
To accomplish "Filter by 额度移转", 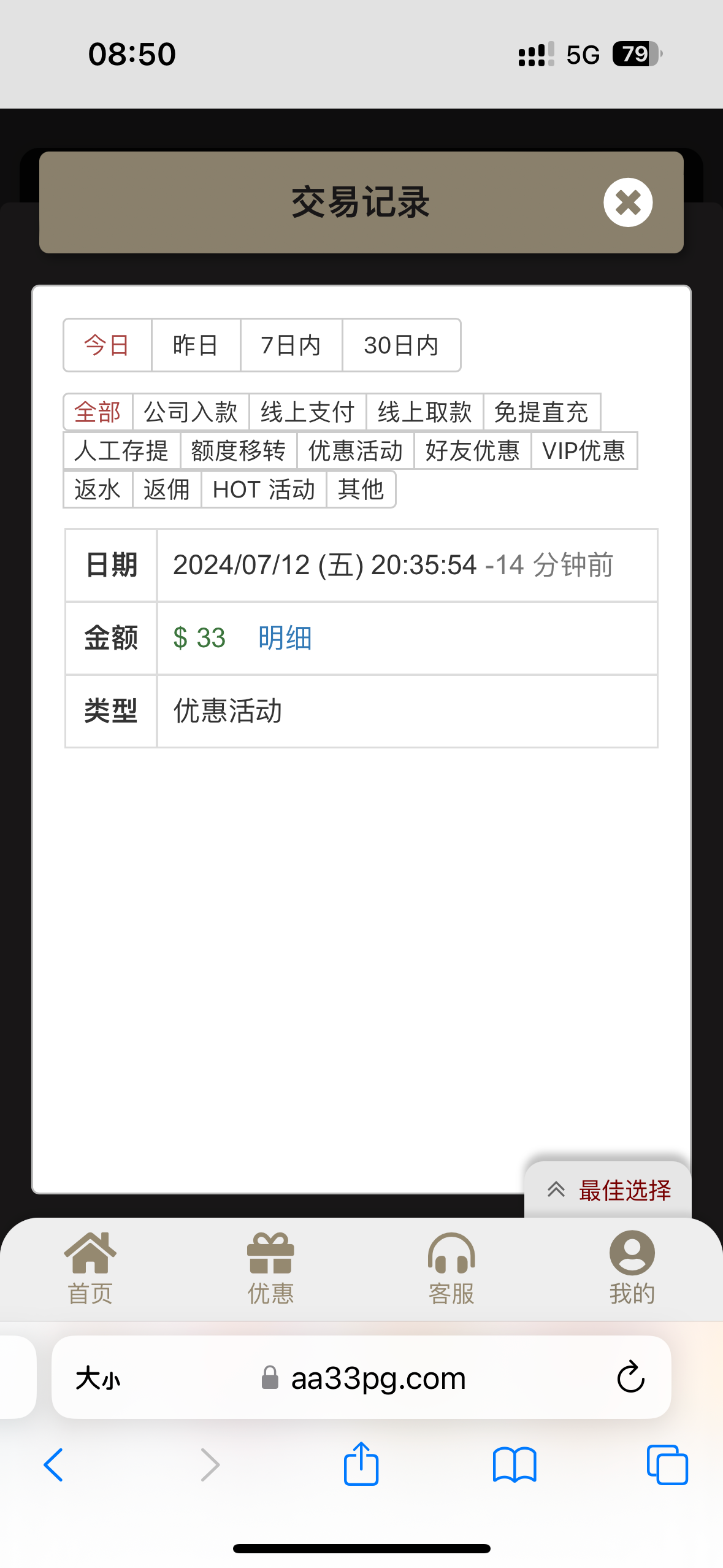I will 239,451.
